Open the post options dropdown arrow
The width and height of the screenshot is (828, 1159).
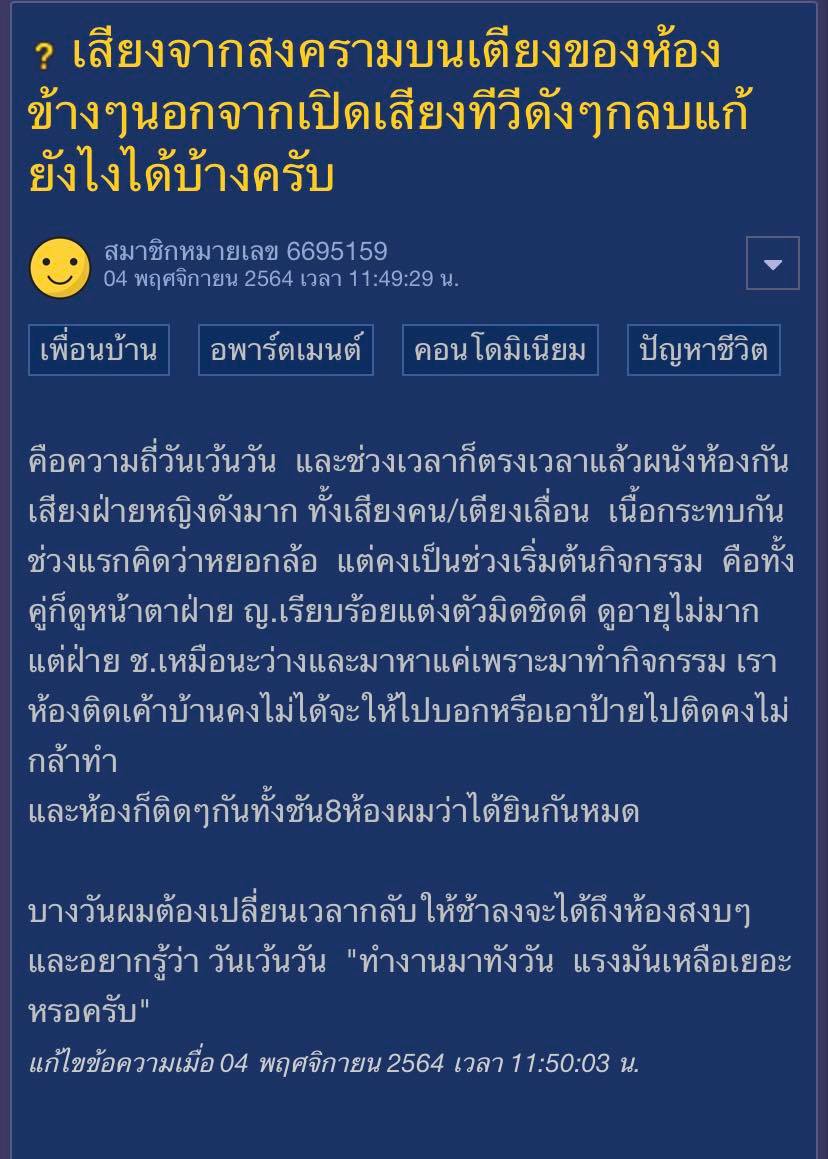point(772,264)
